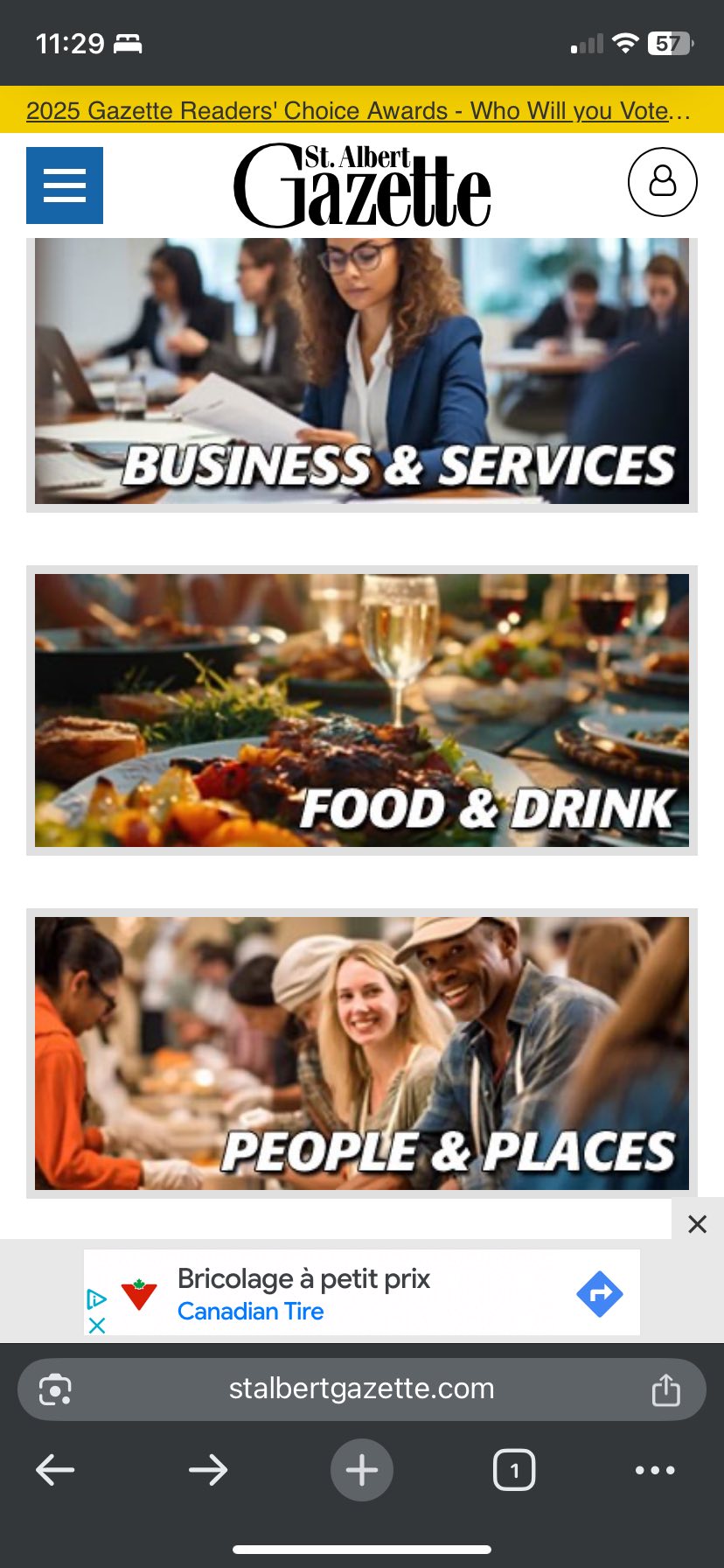Open the People & Places category
Screen dimensions: 724x1568
coord(362,1053)
